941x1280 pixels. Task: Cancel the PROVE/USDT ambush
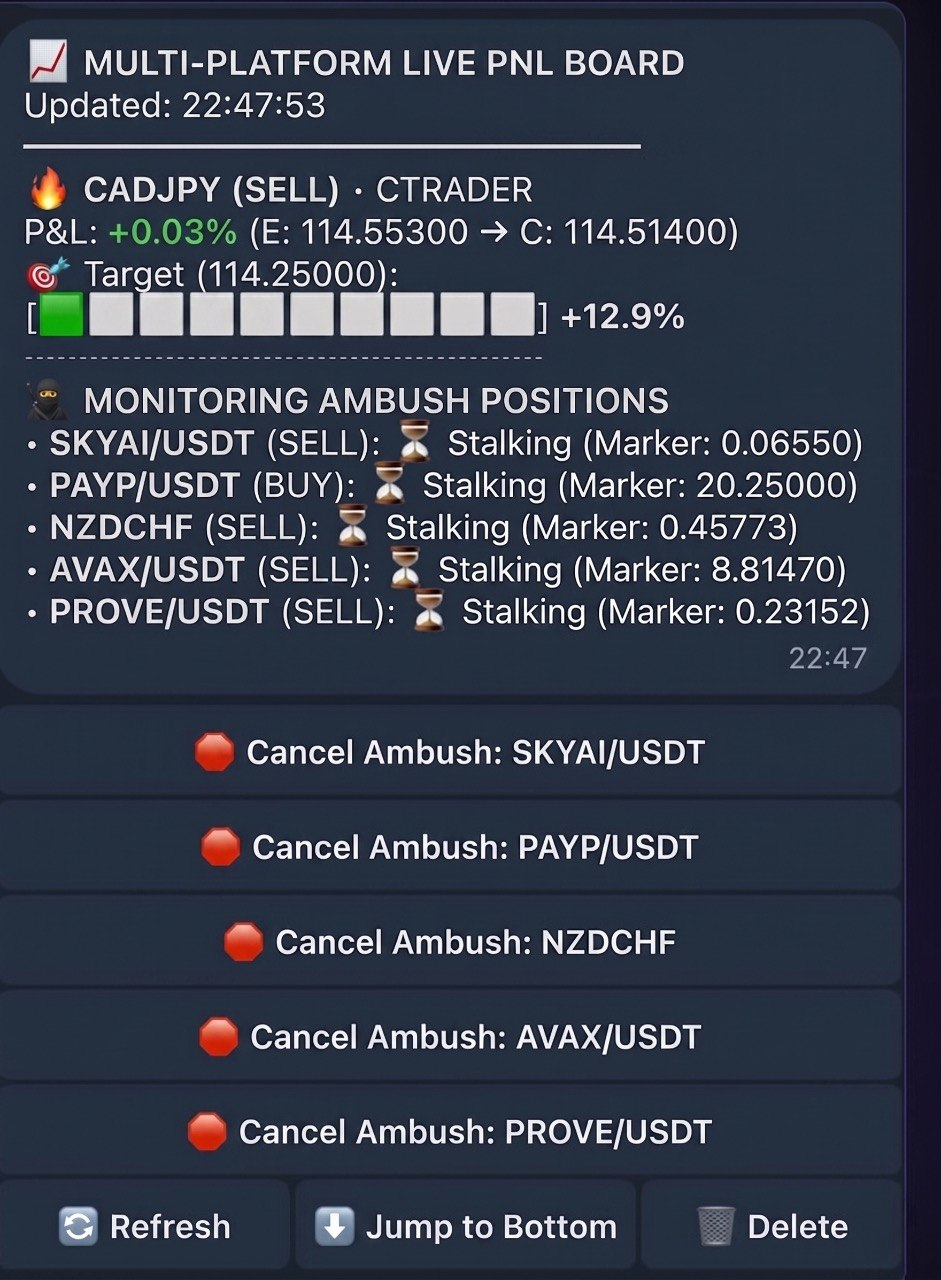tap(450, 1132)
